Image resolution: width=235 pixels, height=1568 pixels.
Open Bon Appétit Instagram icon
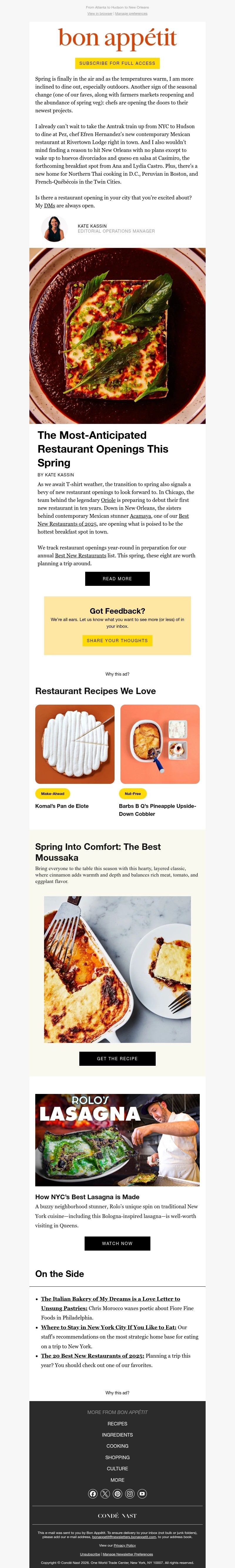tap(130, 1493)
